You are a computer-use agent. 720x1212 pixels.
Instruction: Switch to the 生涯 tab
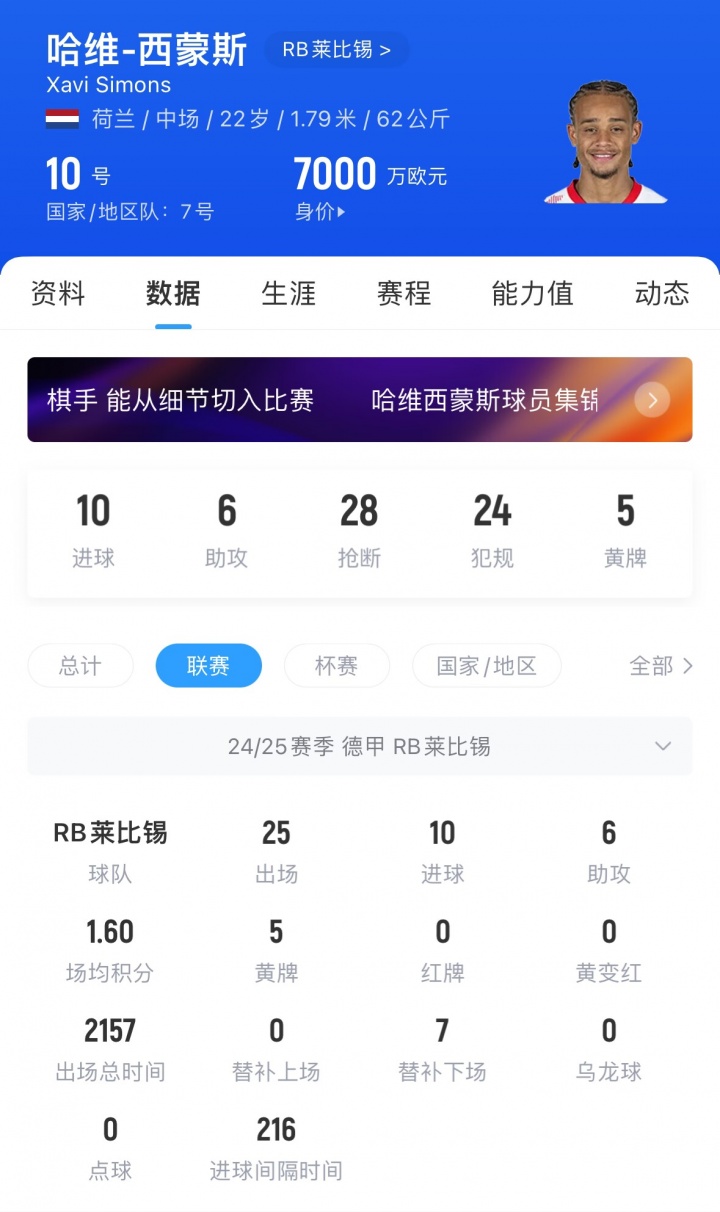point(288,293)
